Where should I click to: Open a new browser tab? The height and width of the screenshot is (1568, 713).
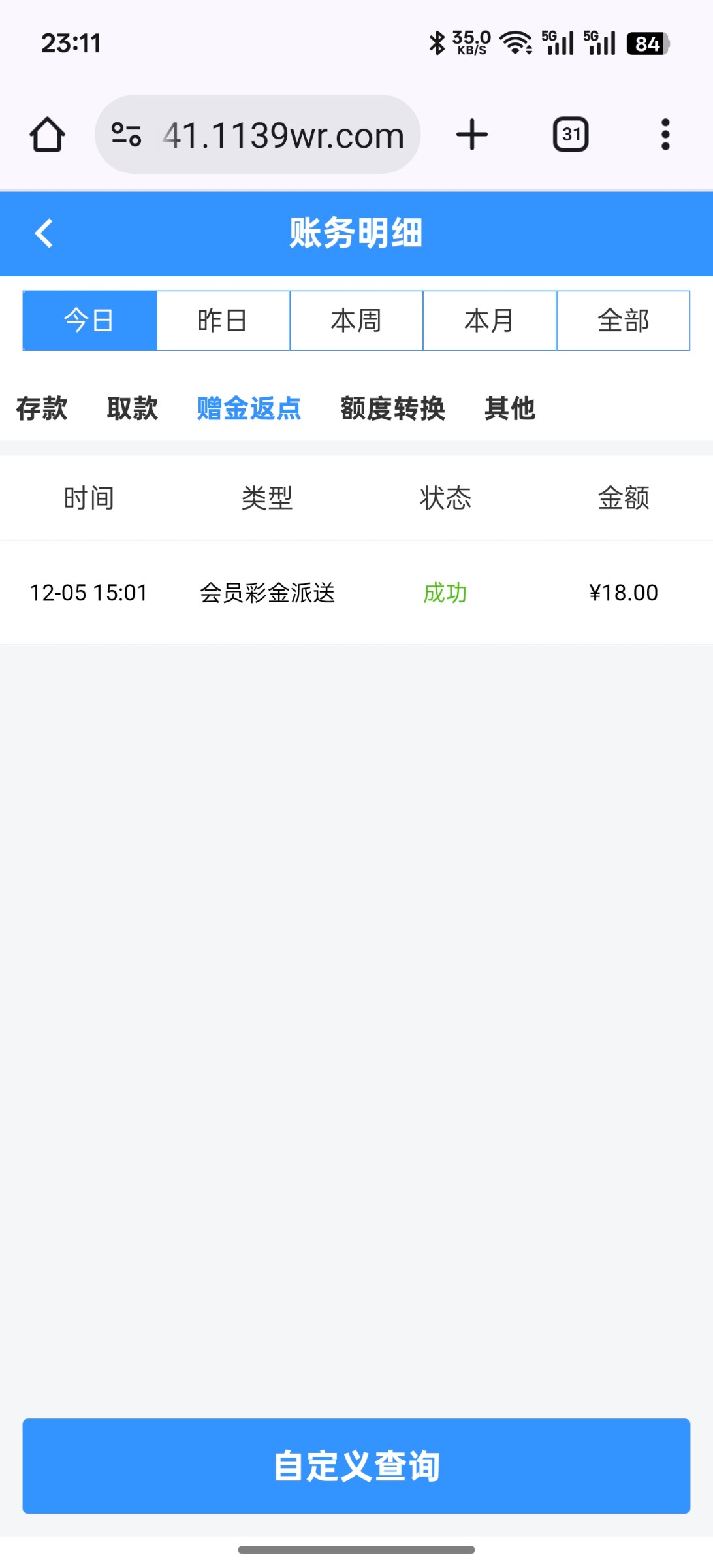[x=471, y=135]
